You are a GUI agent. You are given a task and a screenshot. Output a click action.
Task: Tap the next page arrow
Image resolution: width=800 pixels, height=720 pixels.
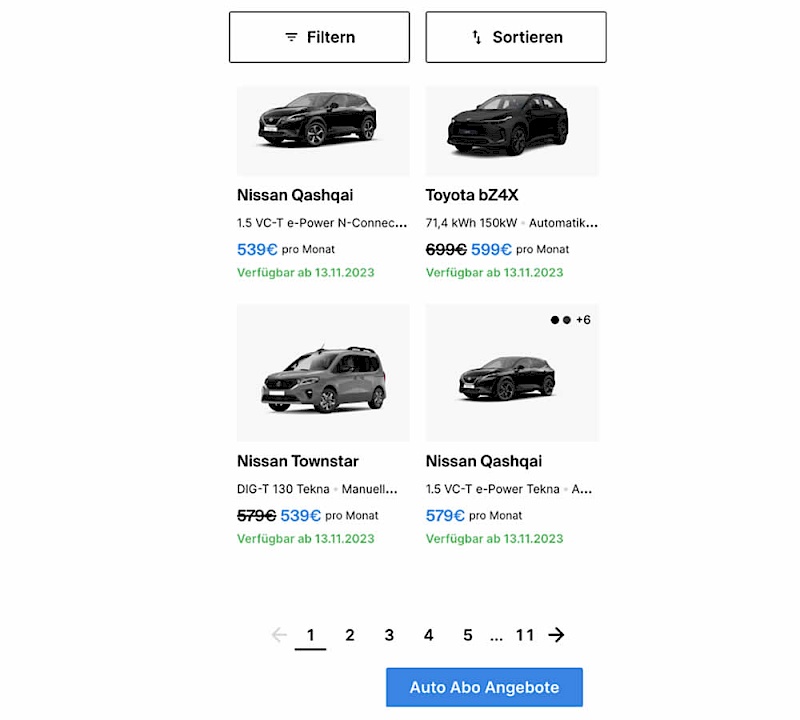point(557,635)
